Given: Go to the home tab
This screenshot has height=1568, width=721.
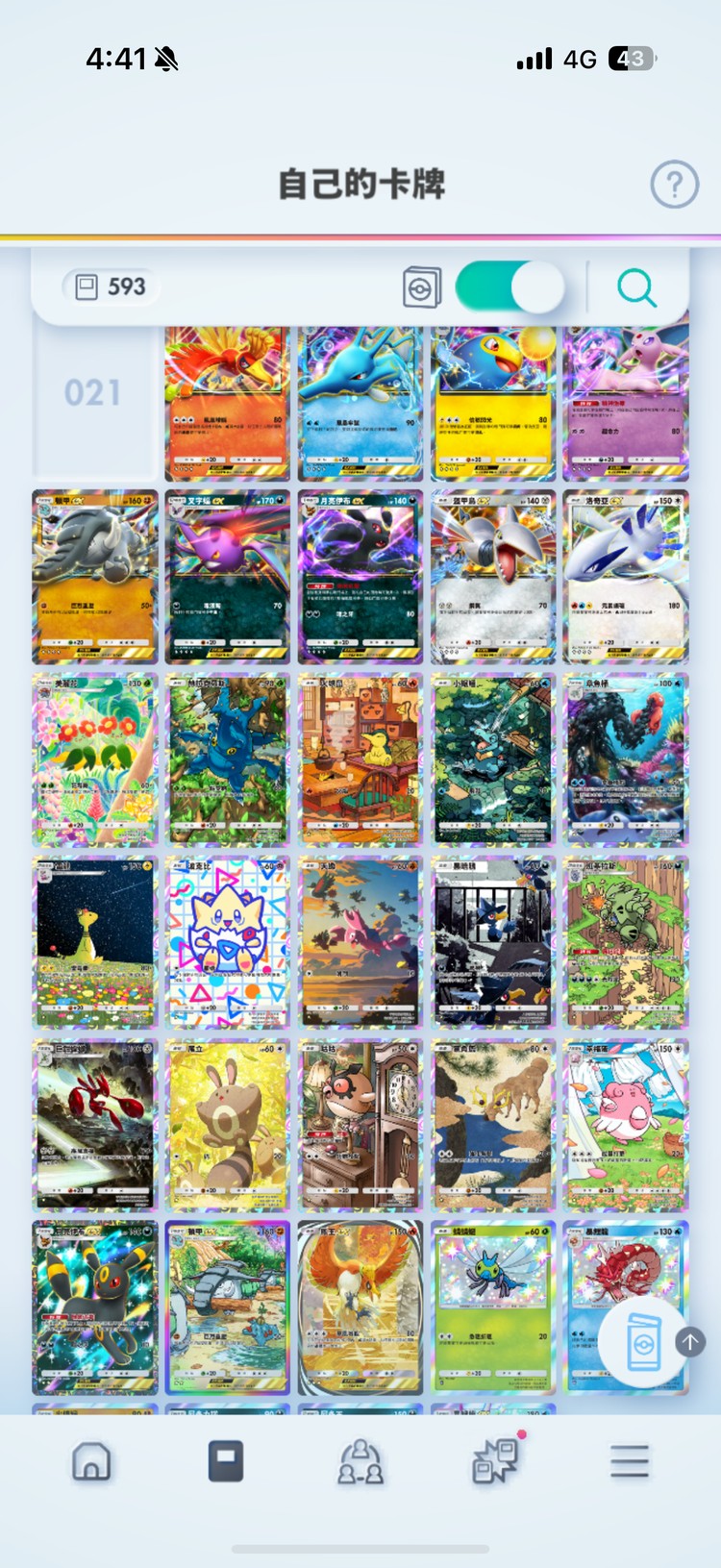Looking at the screenshot, I should point(91,1461).
